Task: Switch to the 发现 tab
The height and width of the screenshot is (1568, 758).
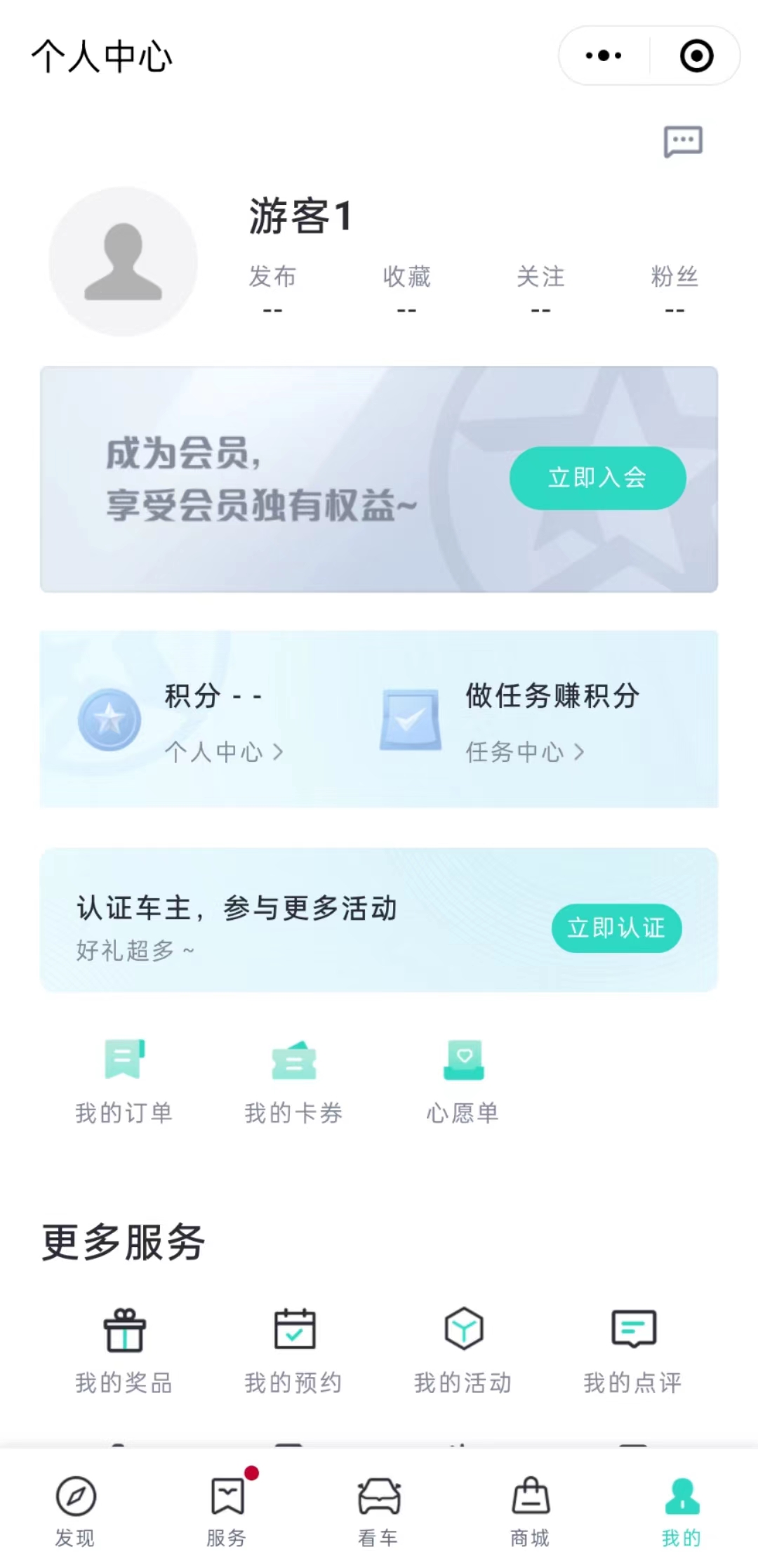Action: pyautogui.click(x=75, y=1511)
